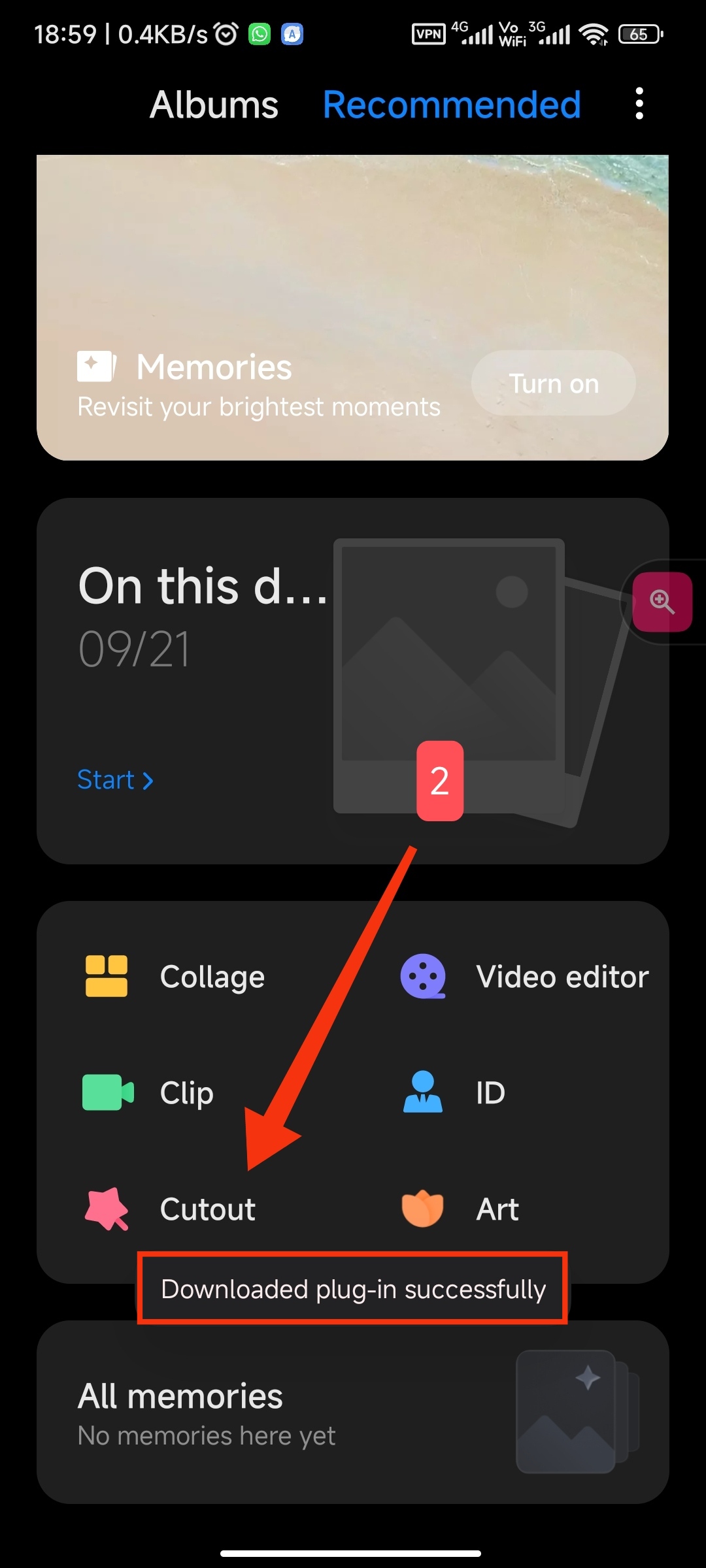The width and height of the screenshot is (706, 1568).
Task: Open the All memories card
Action: click(x=353, y=1412)
